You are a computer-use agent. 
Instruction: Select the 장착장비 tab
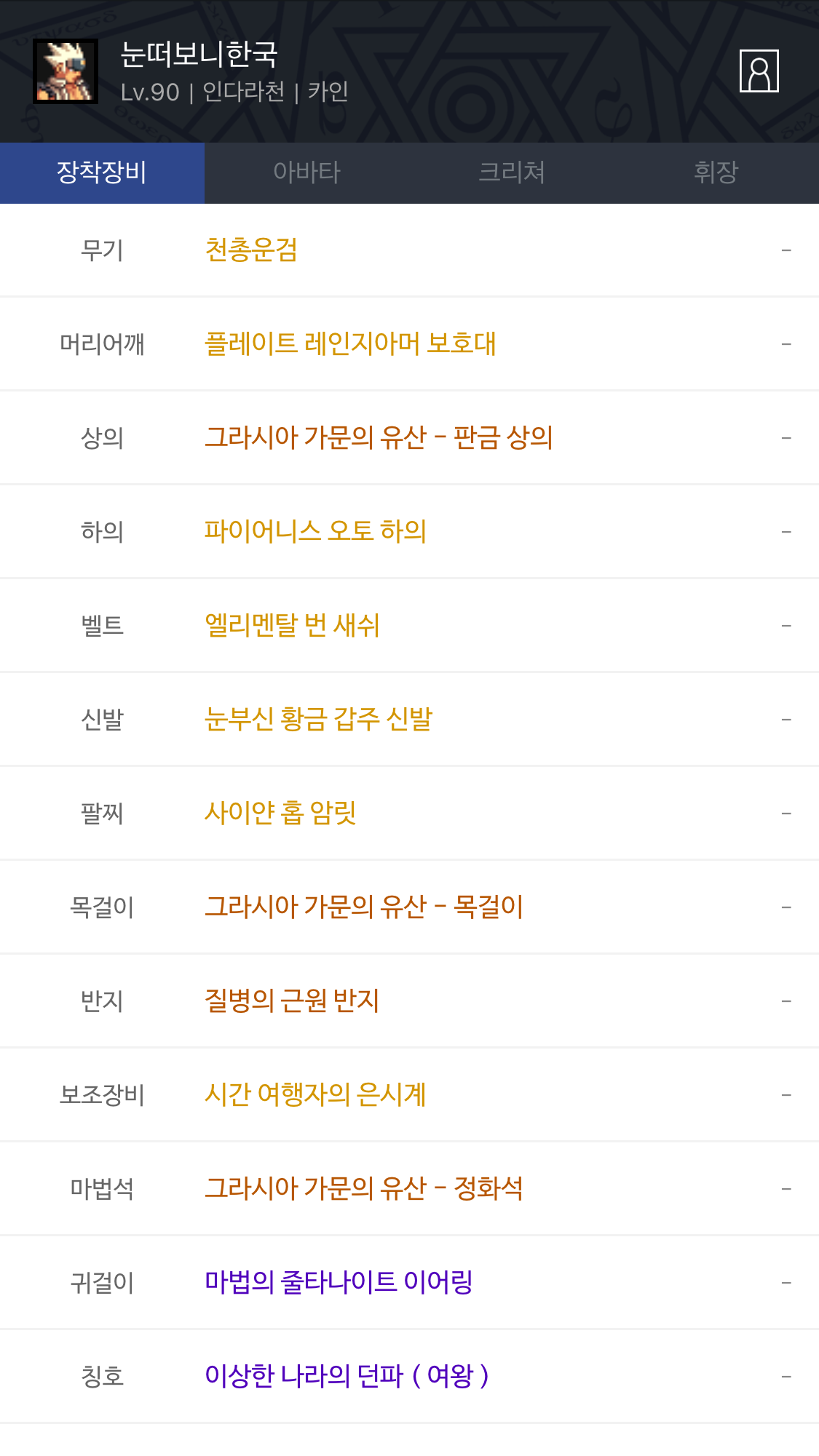pos(102,172)
